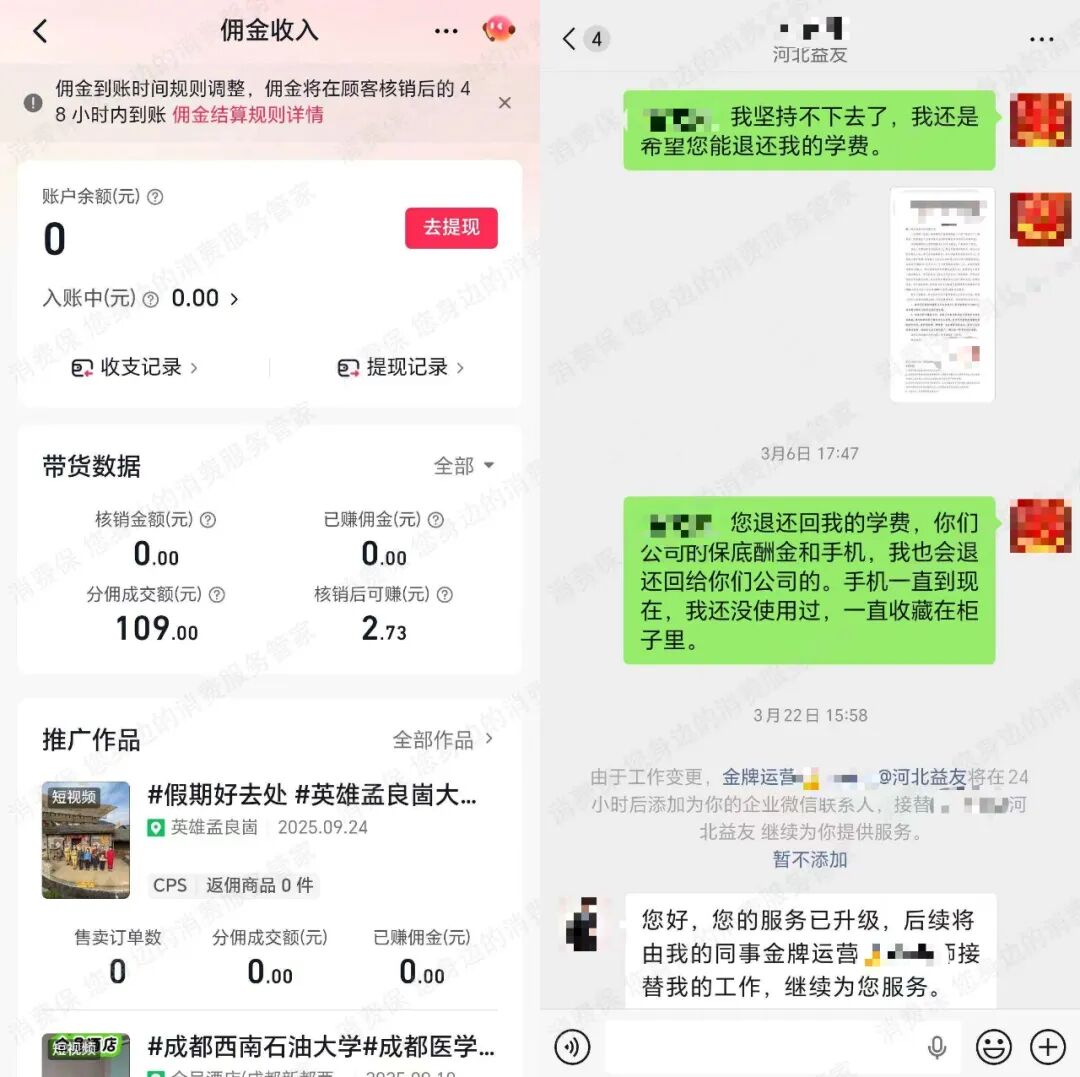Go back from the 佣金收入 page
Viewport: 1080px width, 1077px height.
coord(40,31)
